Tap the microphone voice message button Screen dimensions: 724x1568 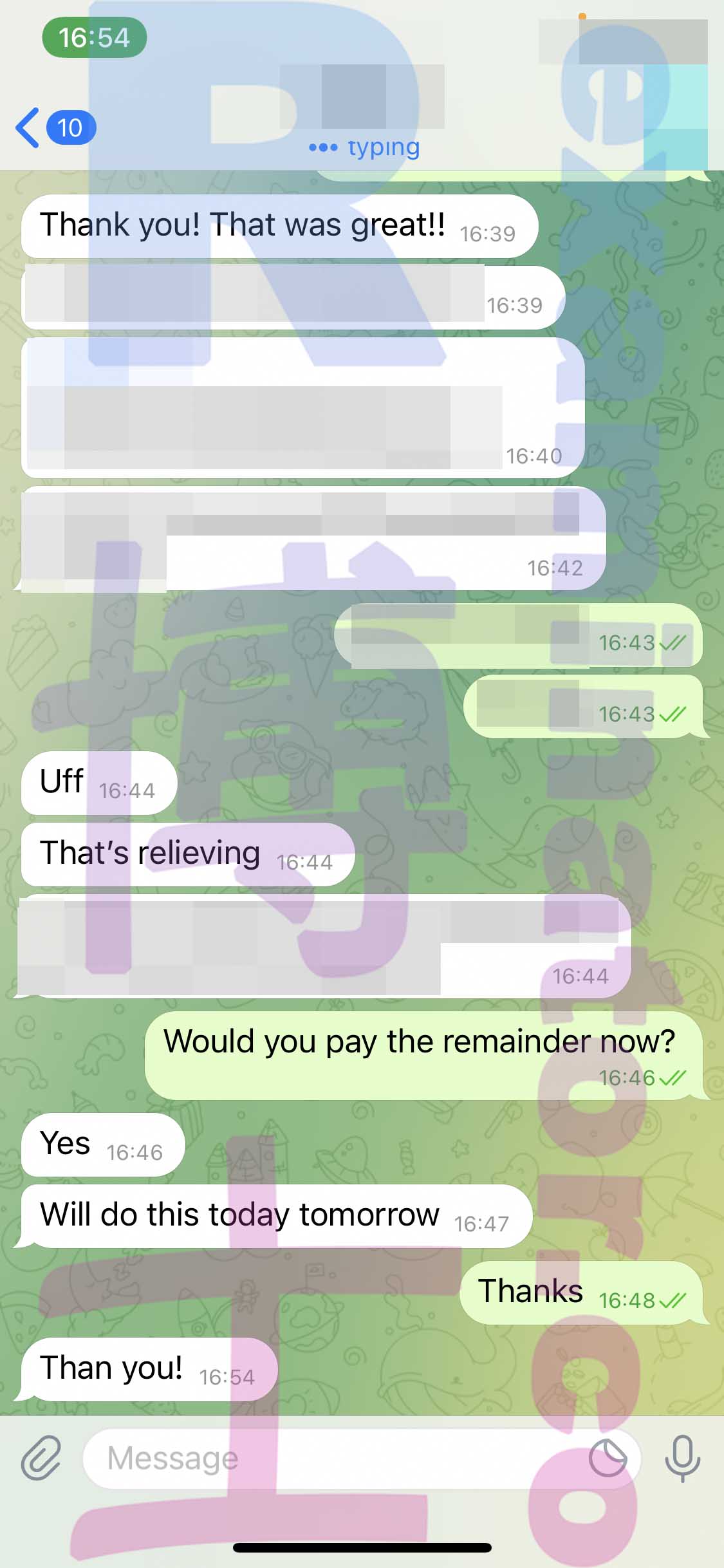coord(682,1458)
